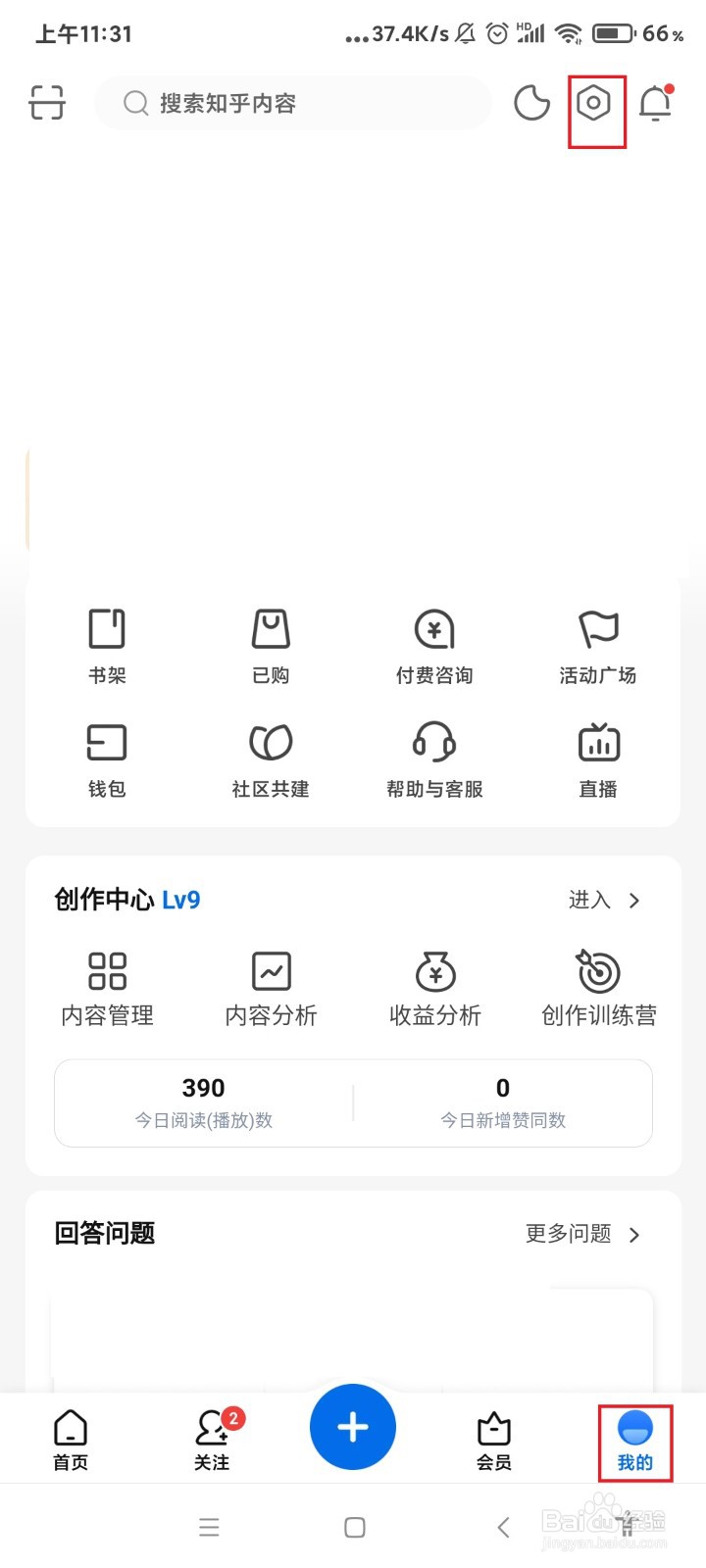Viewport: 706px width, 1568px height.
Task: Tap the blue plus create button
Action: click(x=353, y=1427)
